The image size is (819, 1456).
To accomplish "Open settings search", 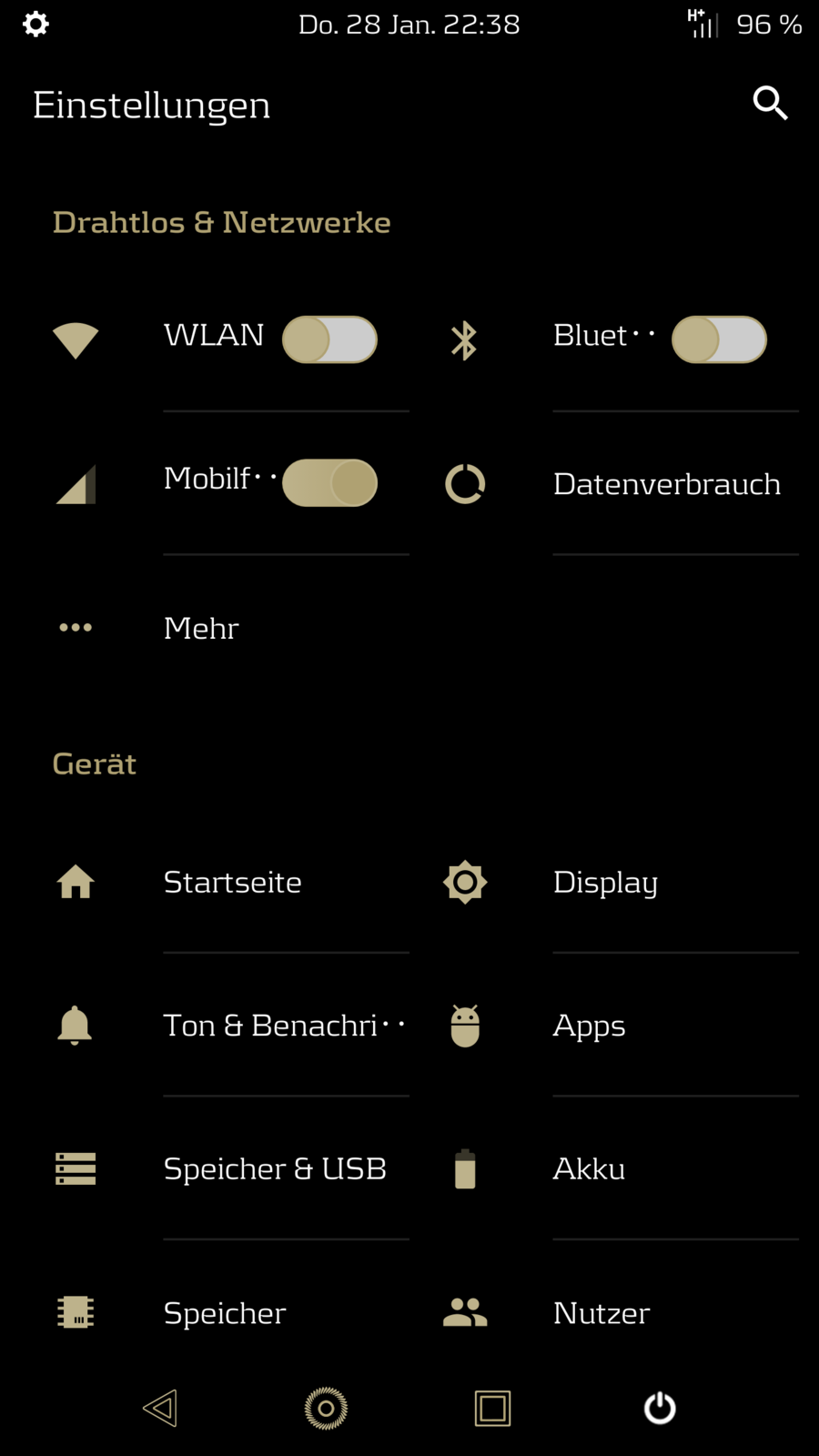I will point(770,104).
